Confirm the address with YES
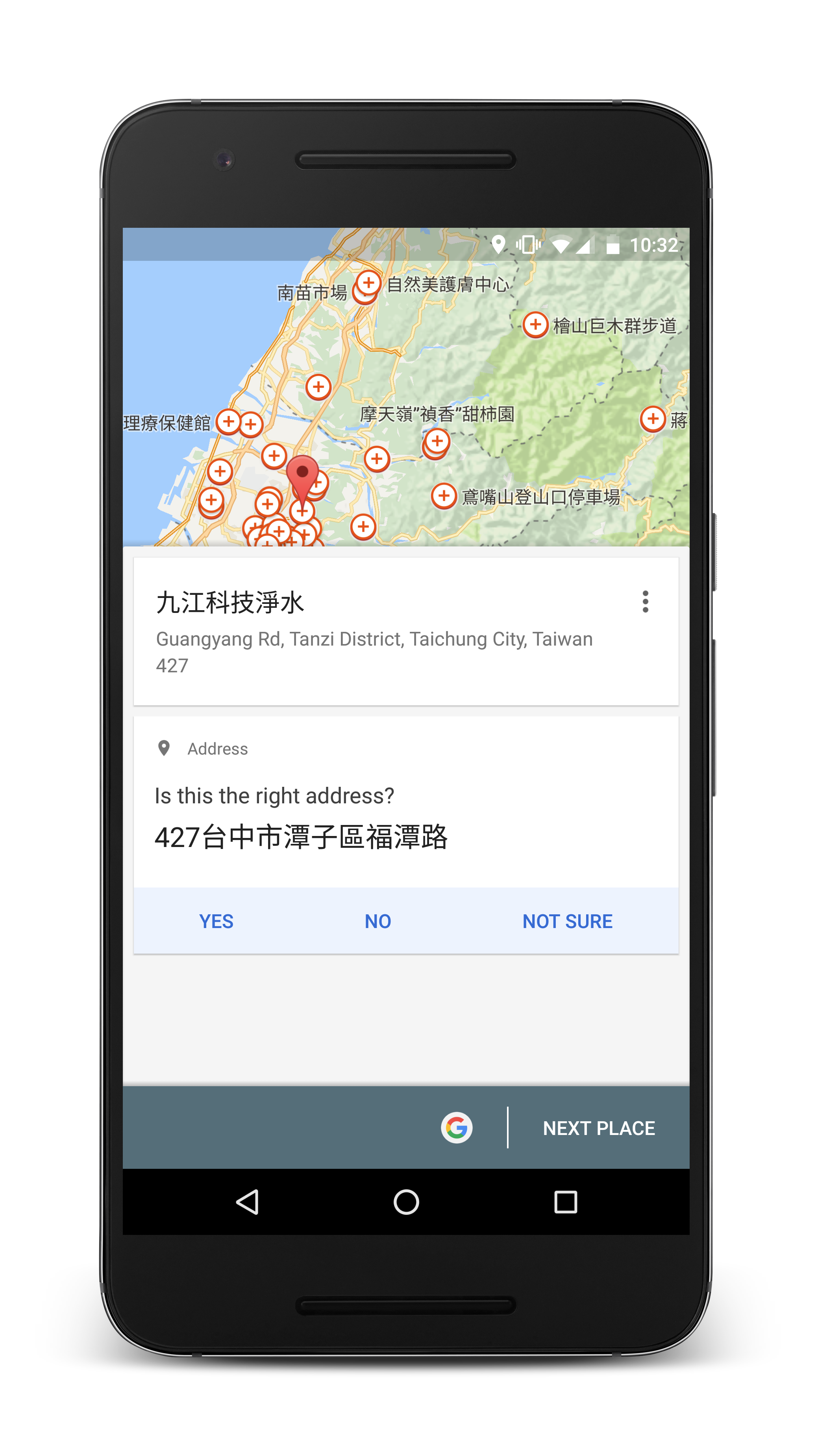 [216, 921]
